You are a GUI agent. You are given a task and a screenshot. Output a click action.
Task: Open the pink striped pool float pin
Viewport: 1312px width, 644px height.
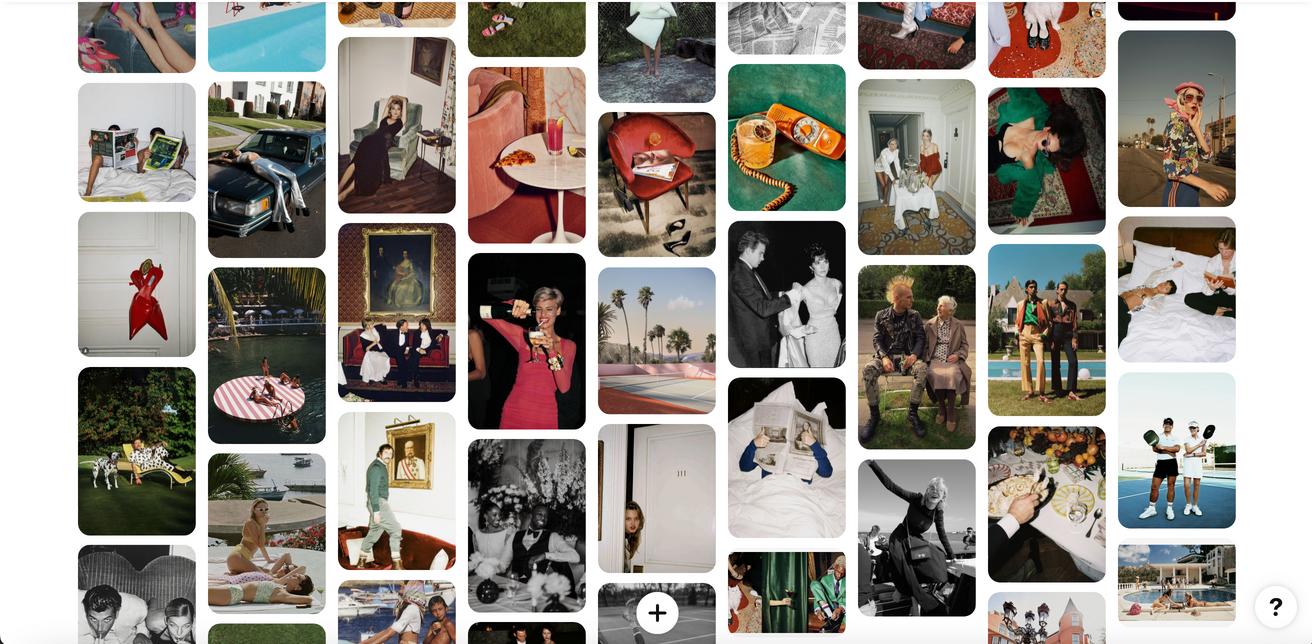coord(267,355)
